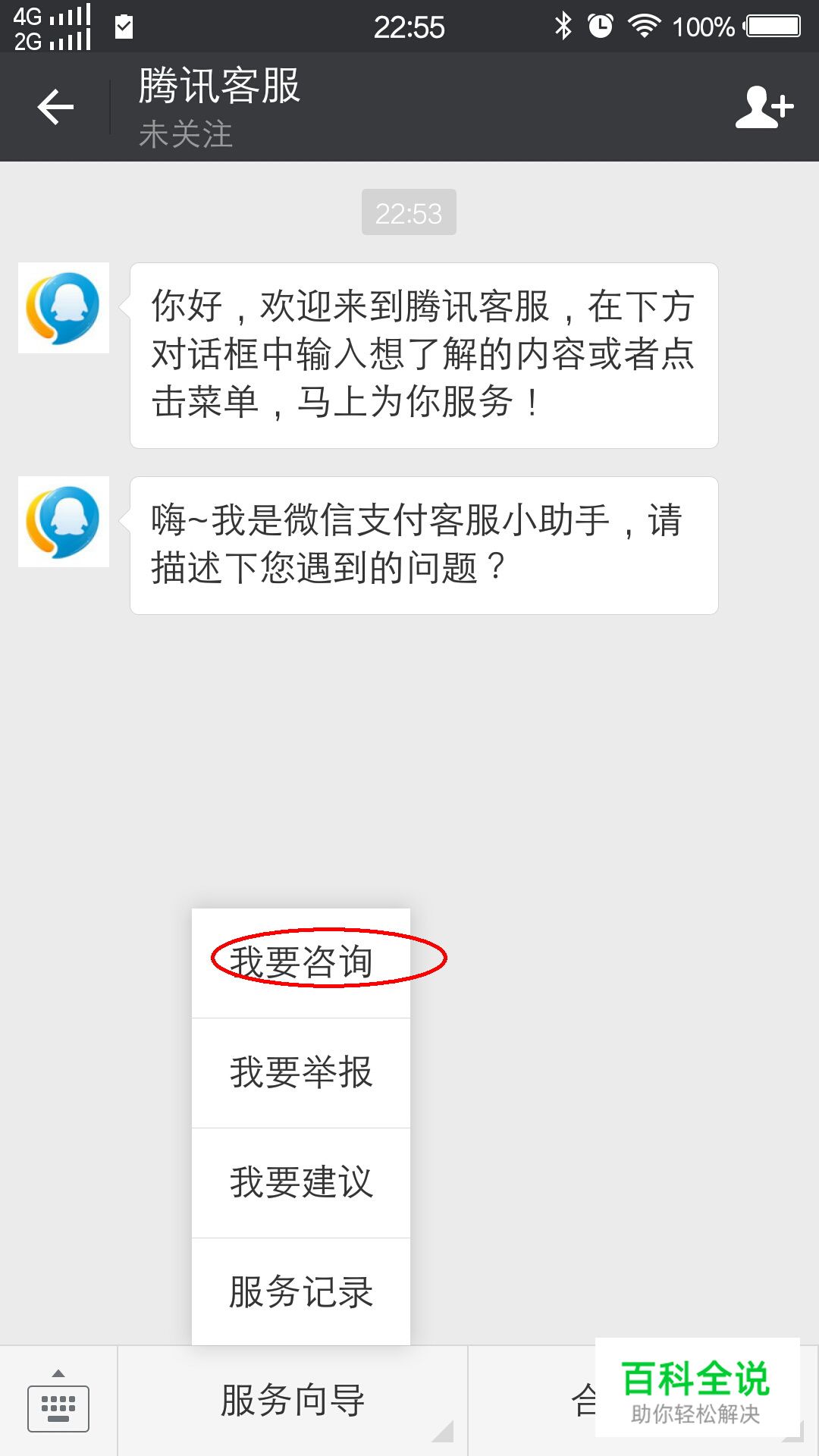Tap the add contact icon
This screenshot has height=1456, width=819.
764,107
